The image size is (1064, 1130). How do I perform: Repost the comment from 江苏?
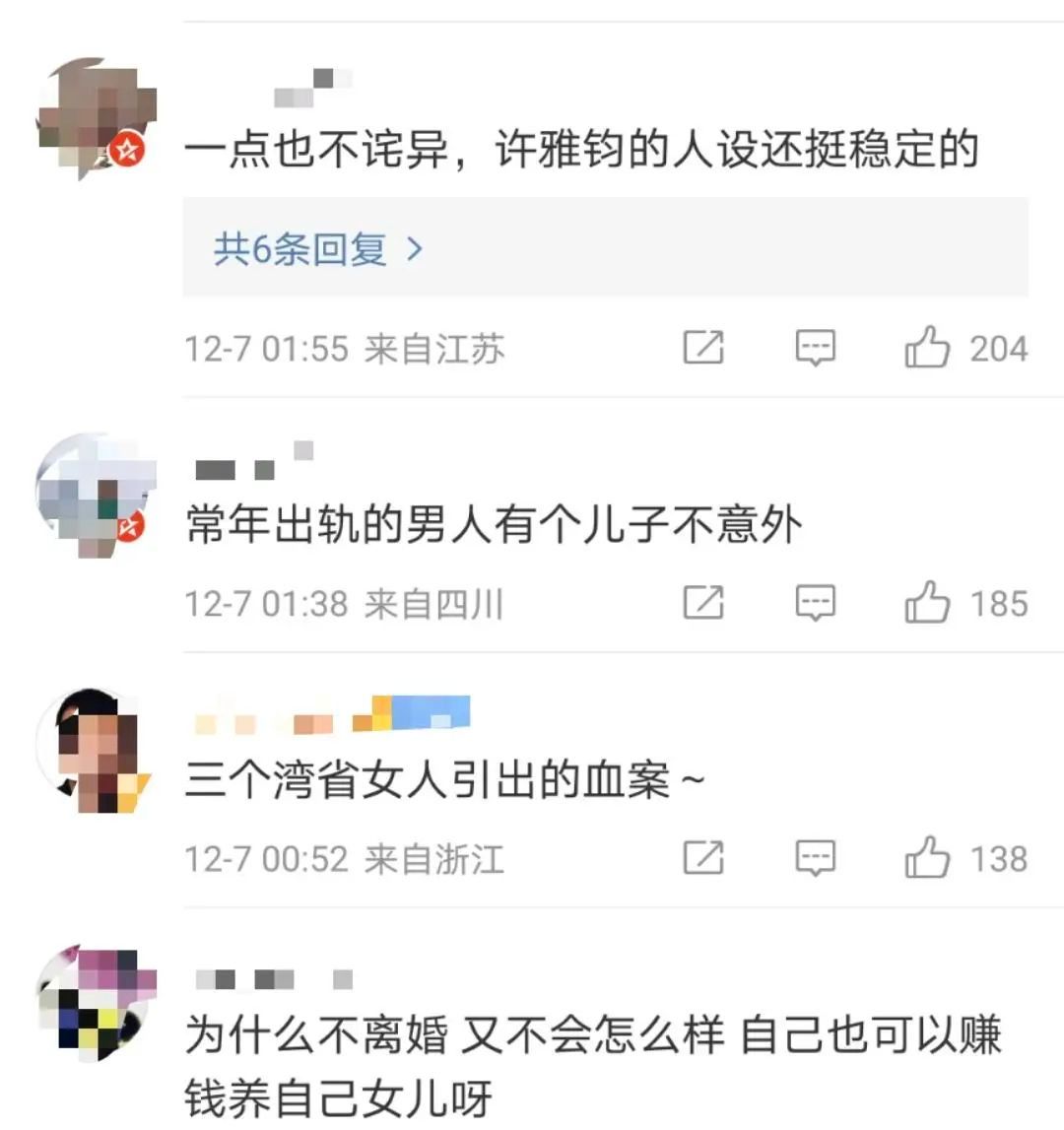pos(703,349)
